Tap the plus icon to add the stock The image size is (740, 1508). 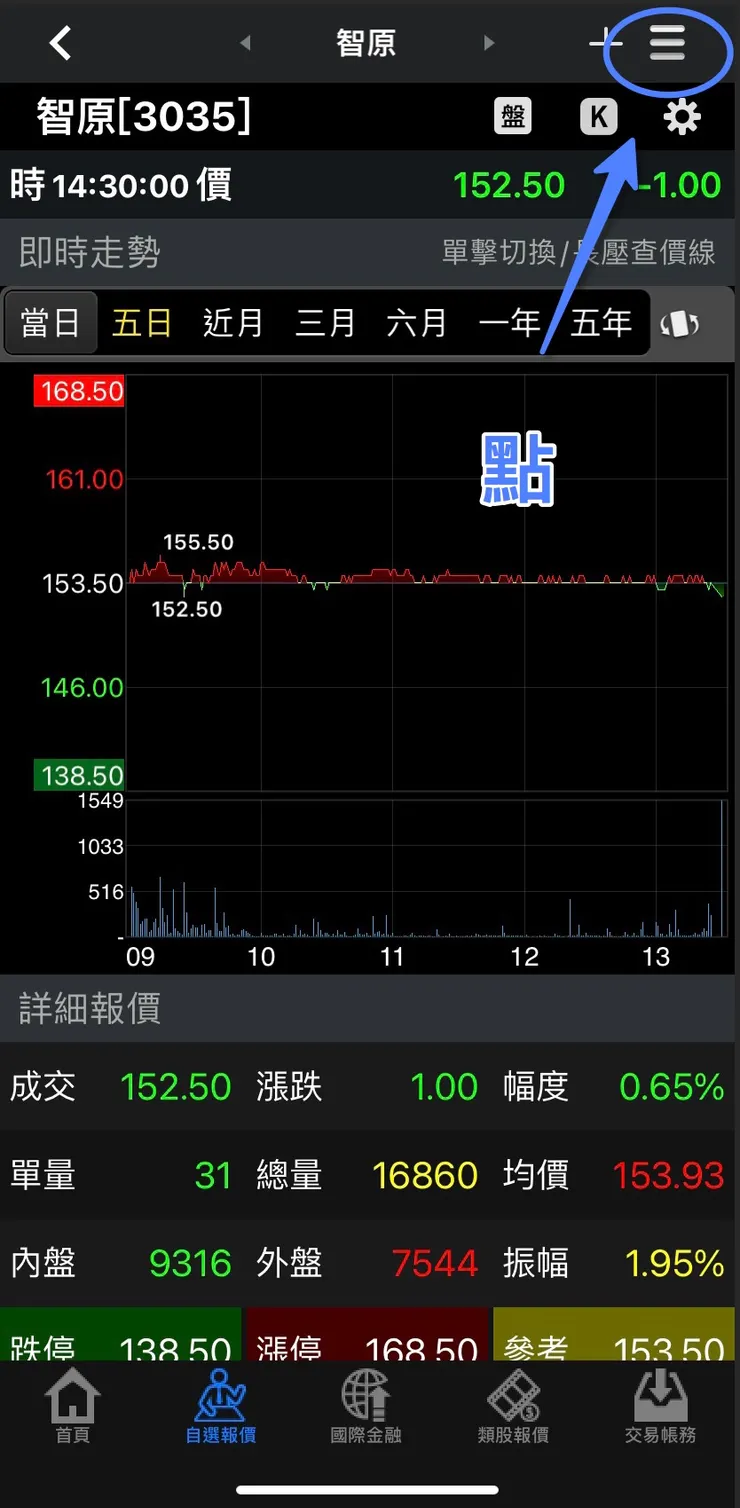point(604,44)
